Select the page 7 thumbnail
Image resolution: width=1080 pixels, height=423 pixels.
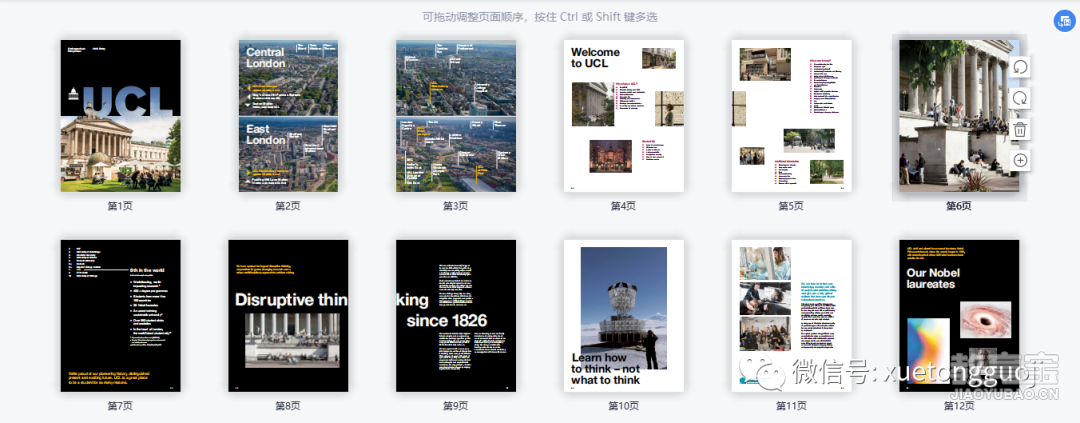click(120, 316)
